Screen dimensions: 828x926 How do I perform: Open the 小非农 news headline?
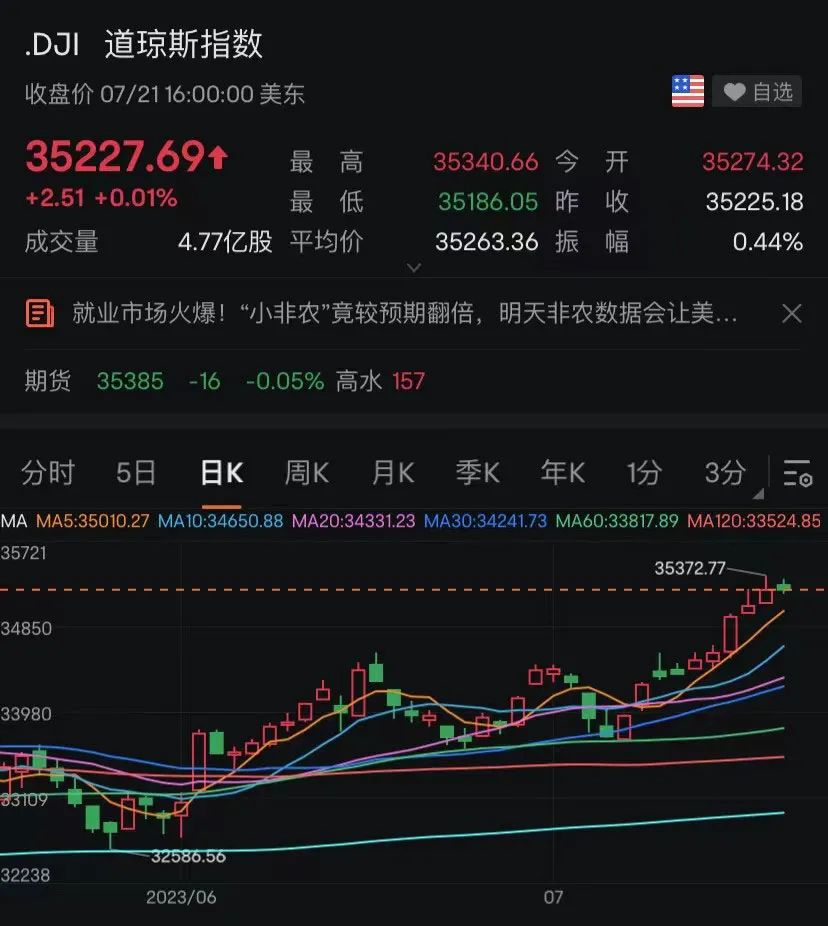pos(404,314)
